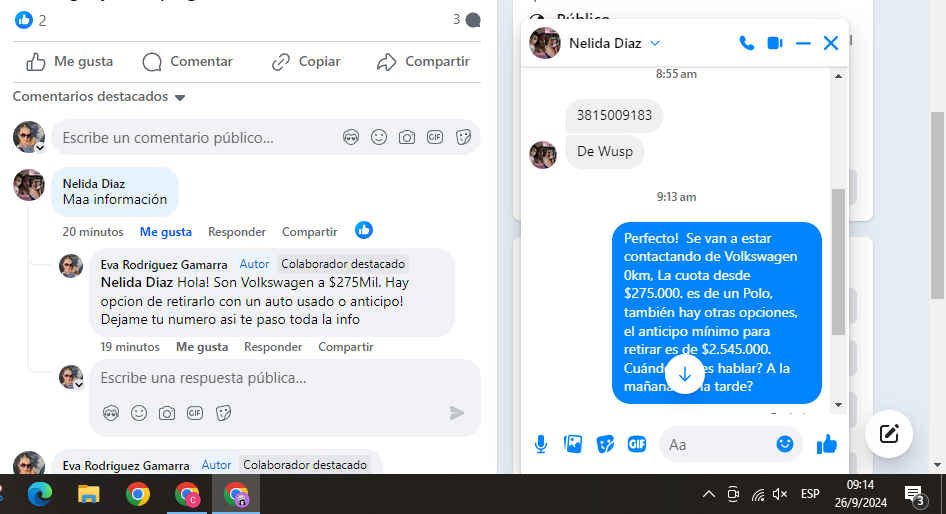Send a thumbs-up in the chat

[x=826, y=444]
